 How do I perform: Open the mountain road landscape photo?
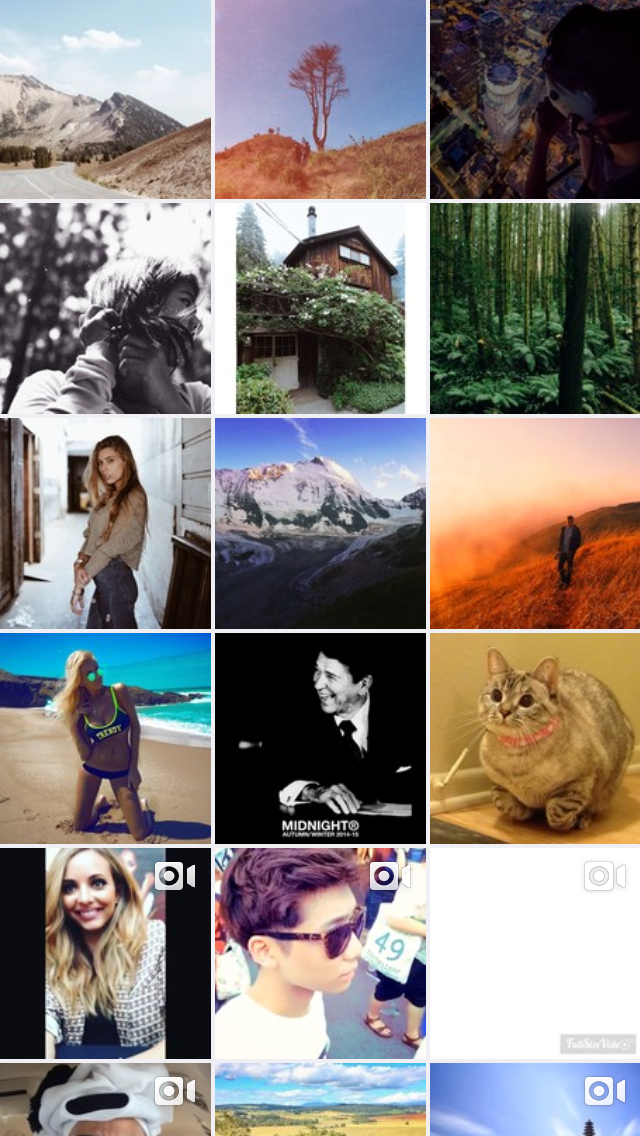(105, 98)
